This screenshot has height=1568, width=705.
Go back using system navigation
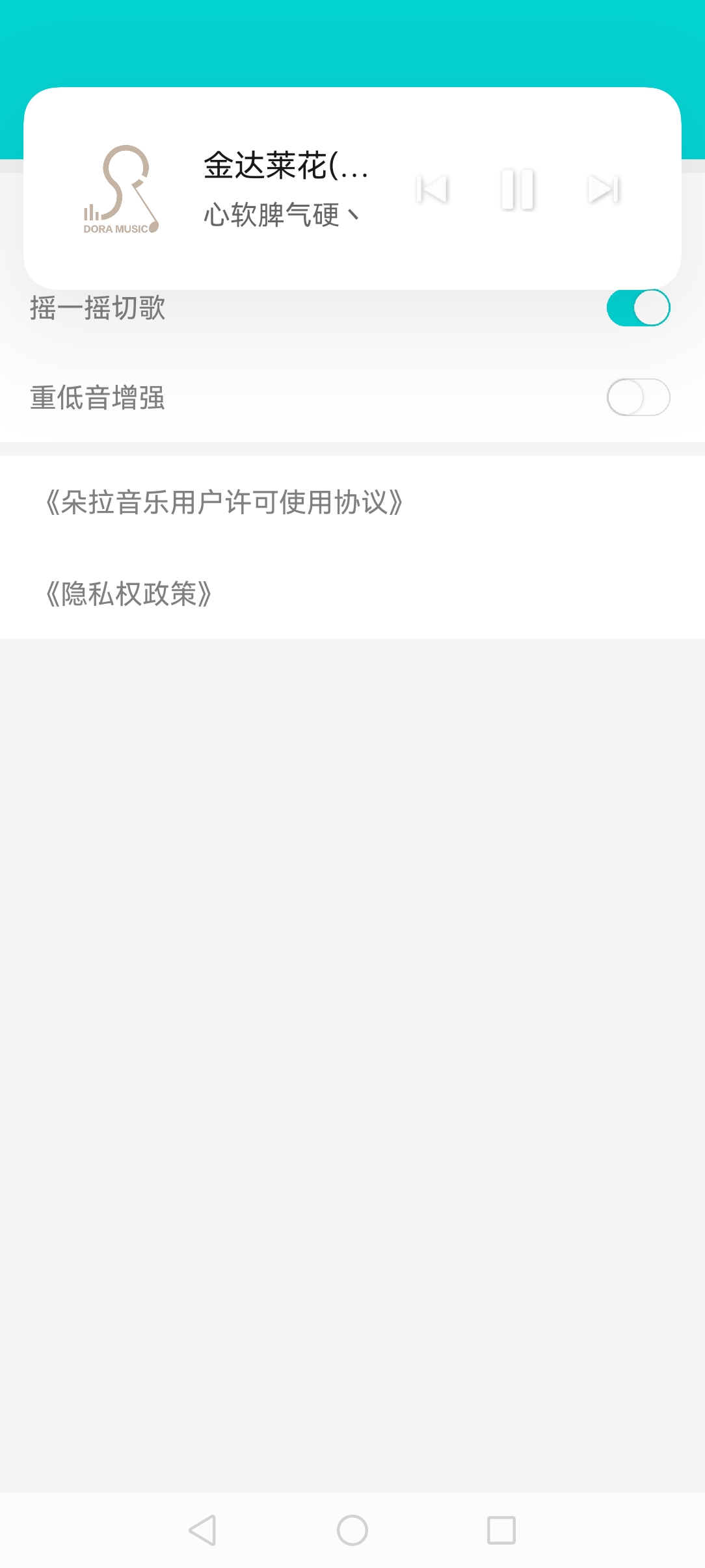pyautogui.click(x=202, y=1530)
